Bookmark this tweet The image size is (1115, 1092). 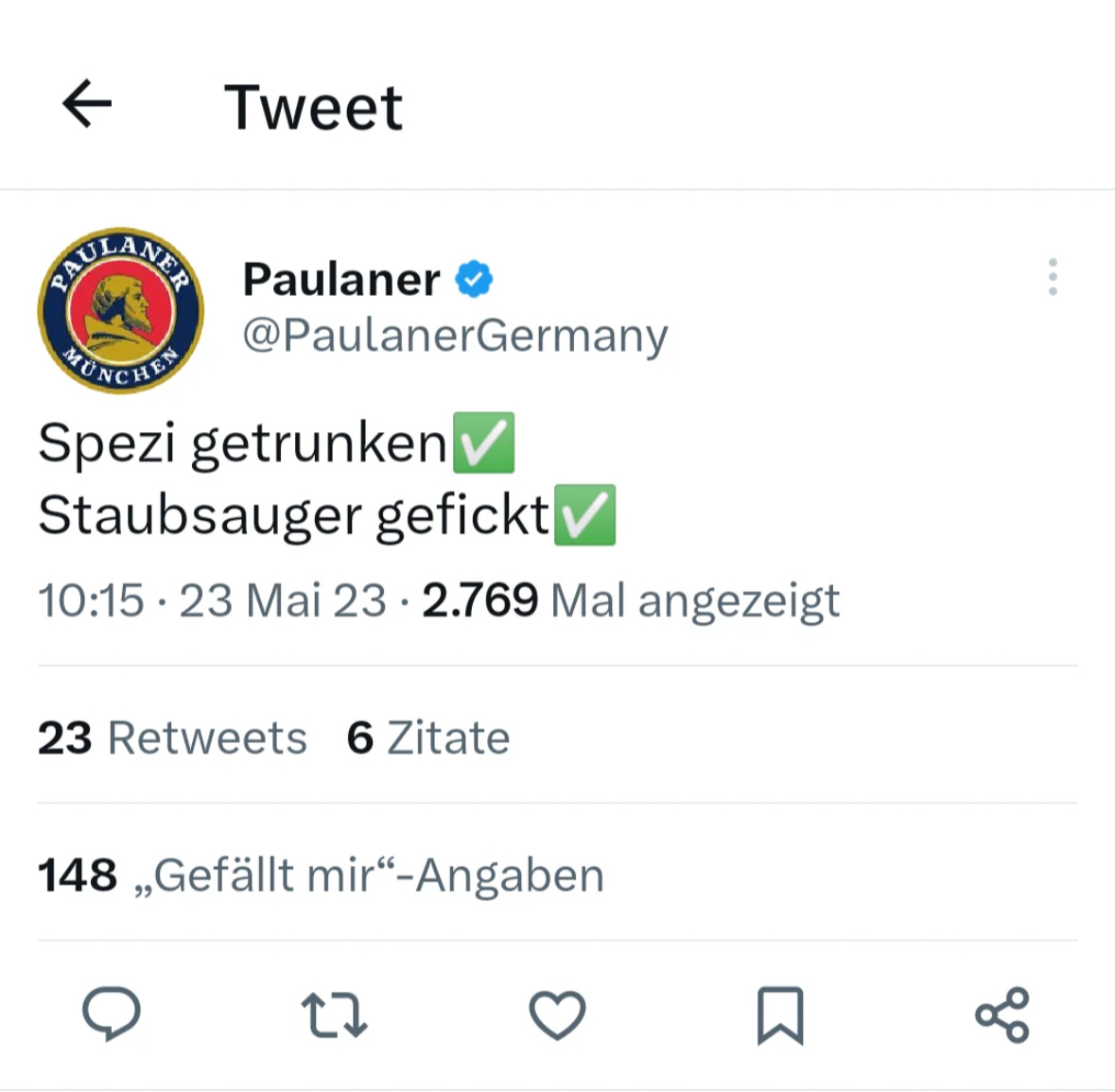click(x=779, y=1014)
